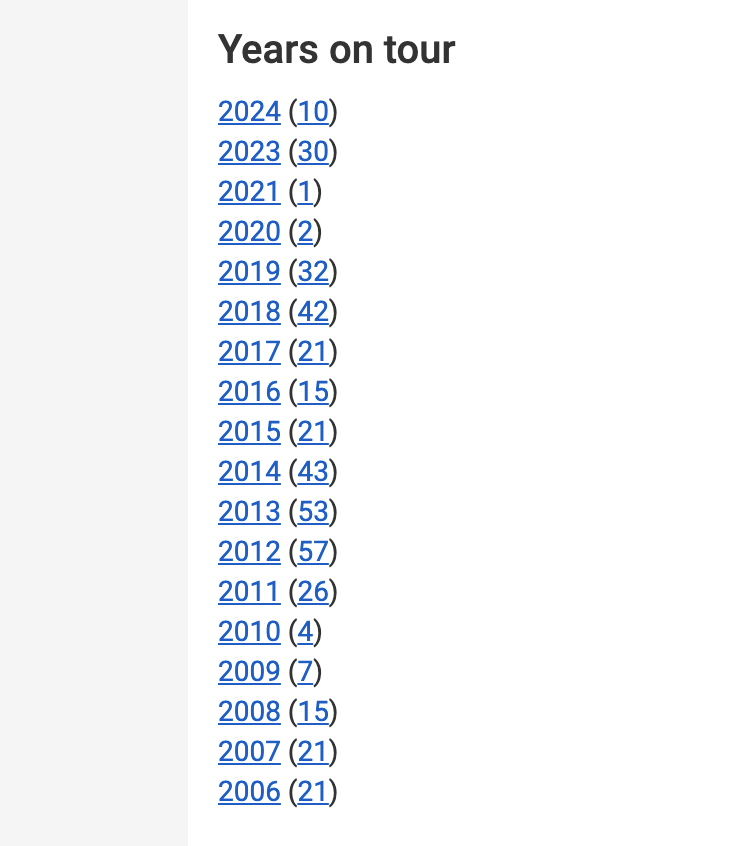
Task: Open the 2023 year link
Action: coord(249,152)
